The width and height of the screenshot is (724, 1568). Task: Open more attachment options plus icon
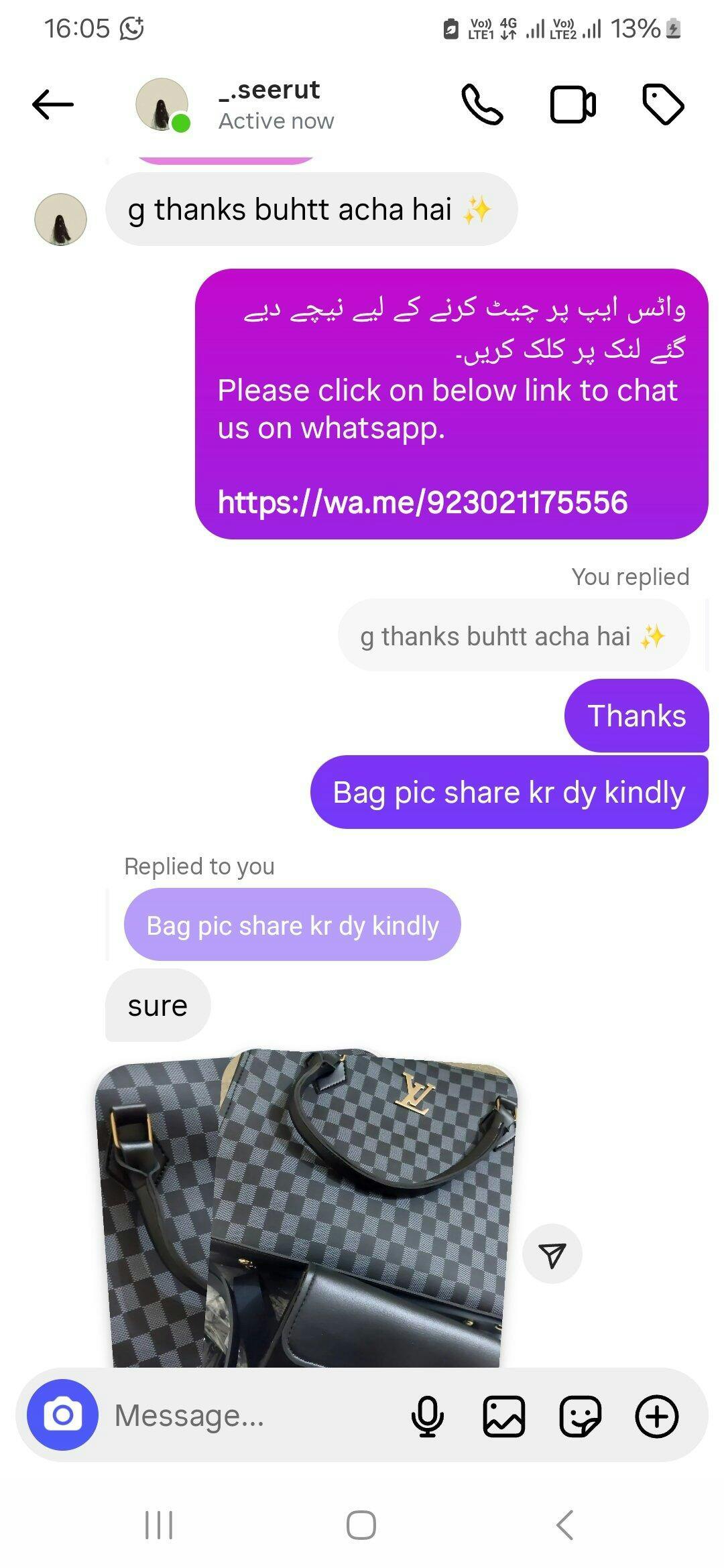(x=656, y=1415)
